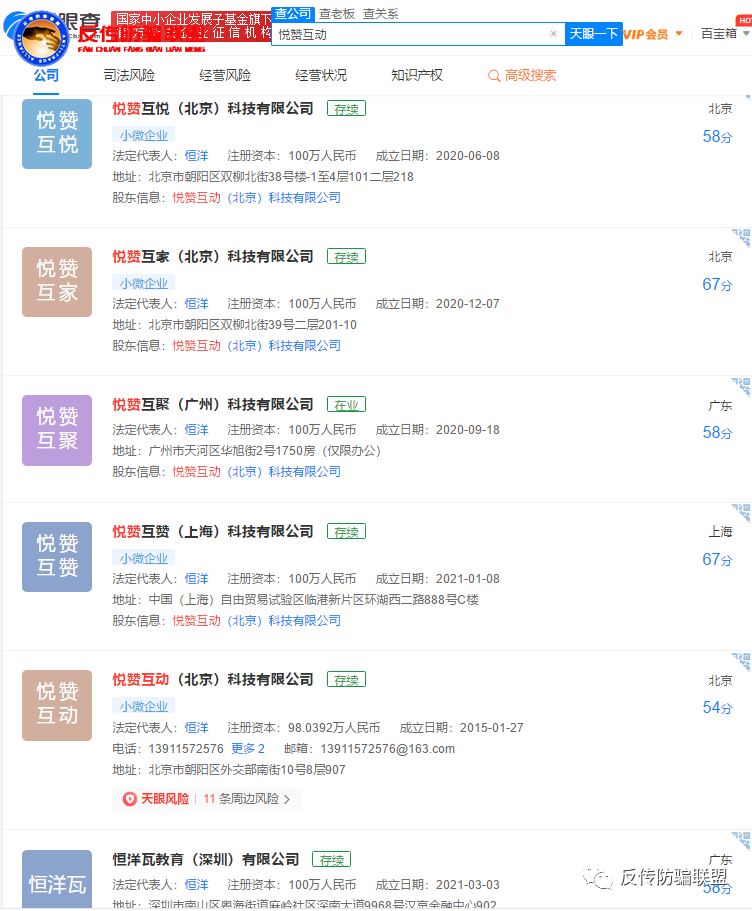This screenshot has height=911, width=752.
Task: Open the 百宝箱 menu
Action: click(719, 34)
